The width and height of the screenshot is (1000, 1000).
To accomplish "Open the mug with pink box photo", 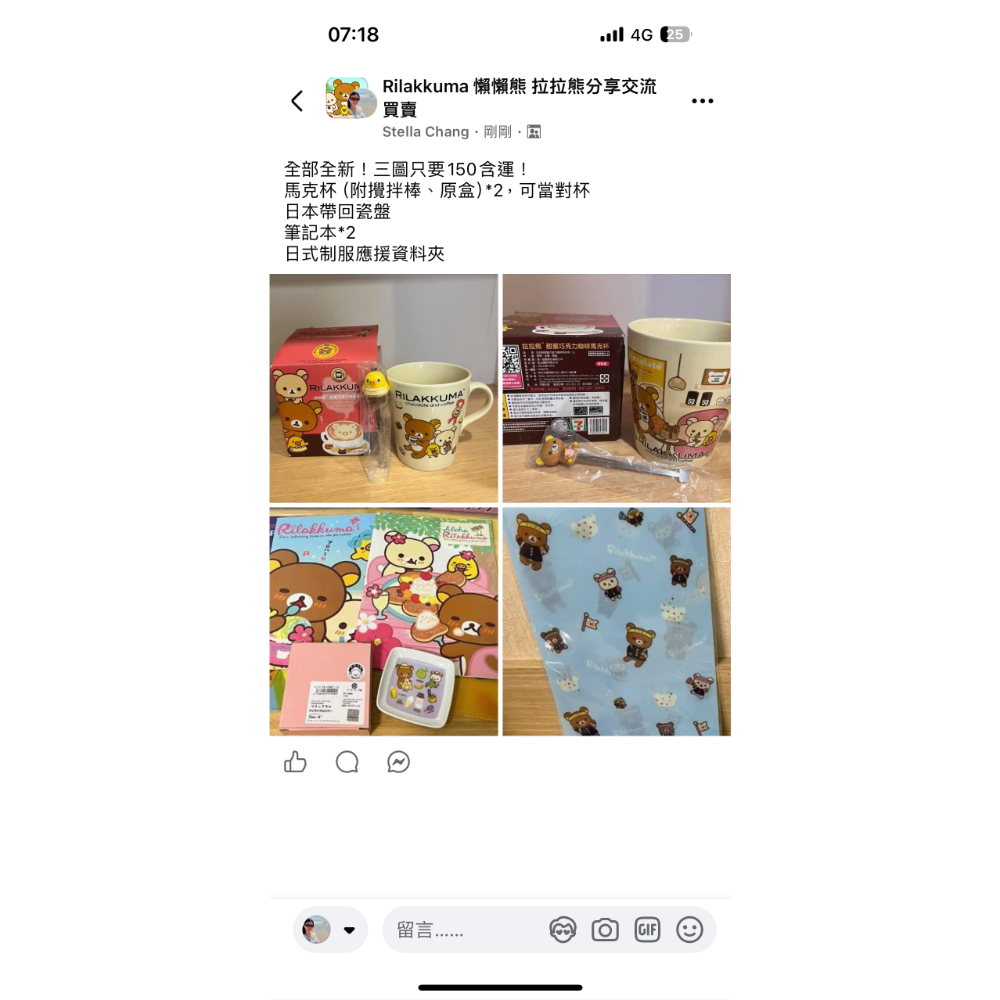I will click(383, 388).
